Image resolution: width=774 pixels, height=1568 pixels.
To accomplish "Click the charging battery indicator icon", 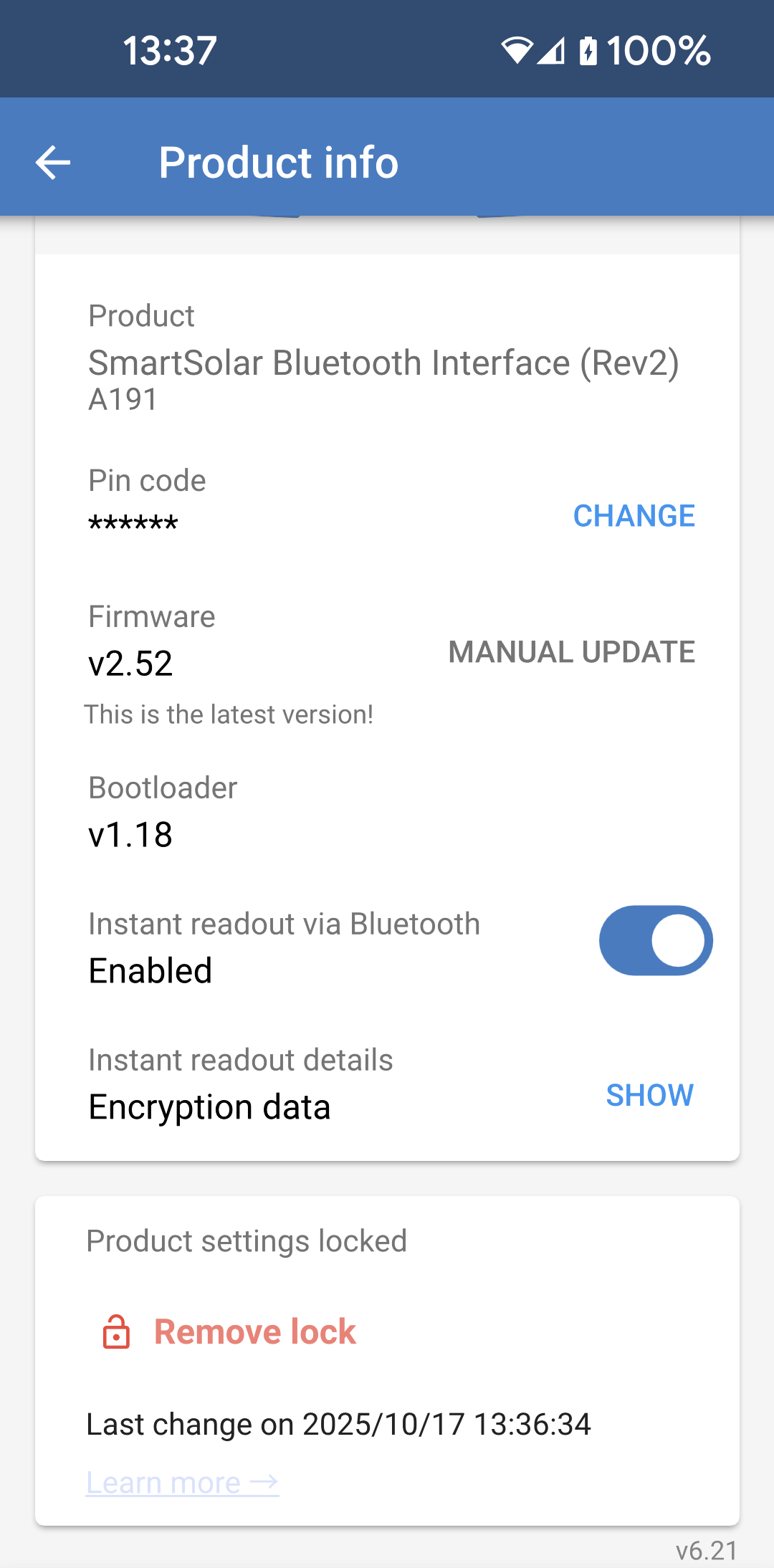I will point(589,50).
